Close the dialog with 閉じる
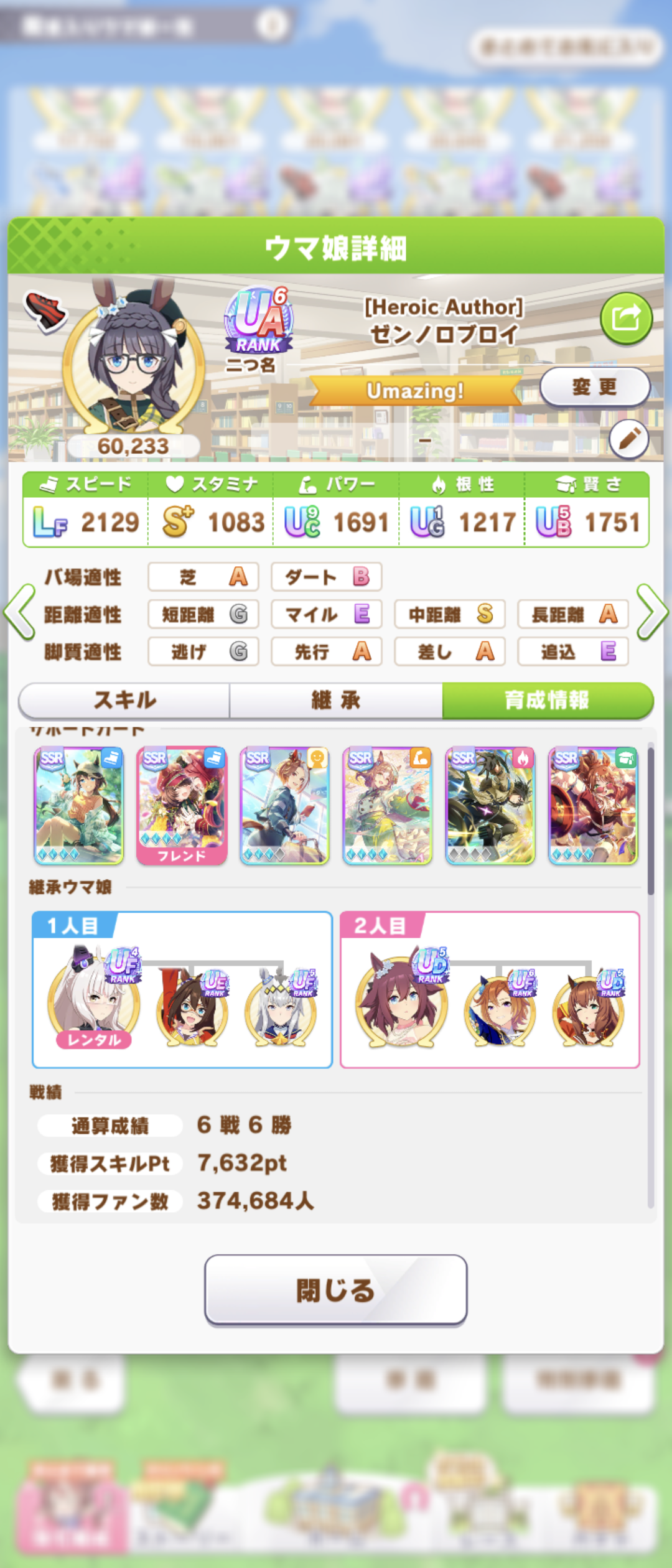The image size is (672, 1568). tap(336, 1290)
